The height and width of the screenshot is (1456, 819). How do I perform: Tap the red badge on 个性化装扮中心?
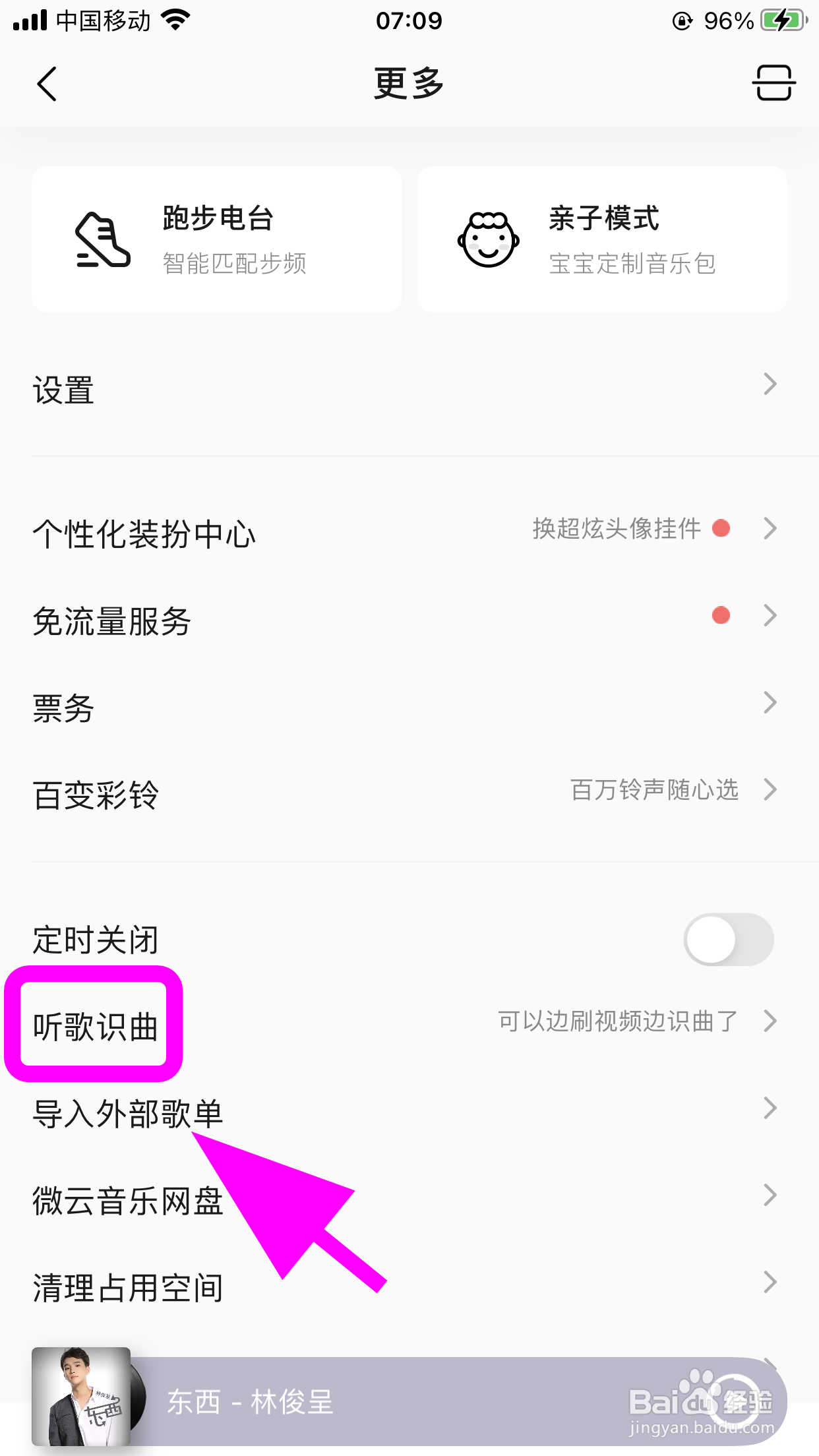click(720, 528)
